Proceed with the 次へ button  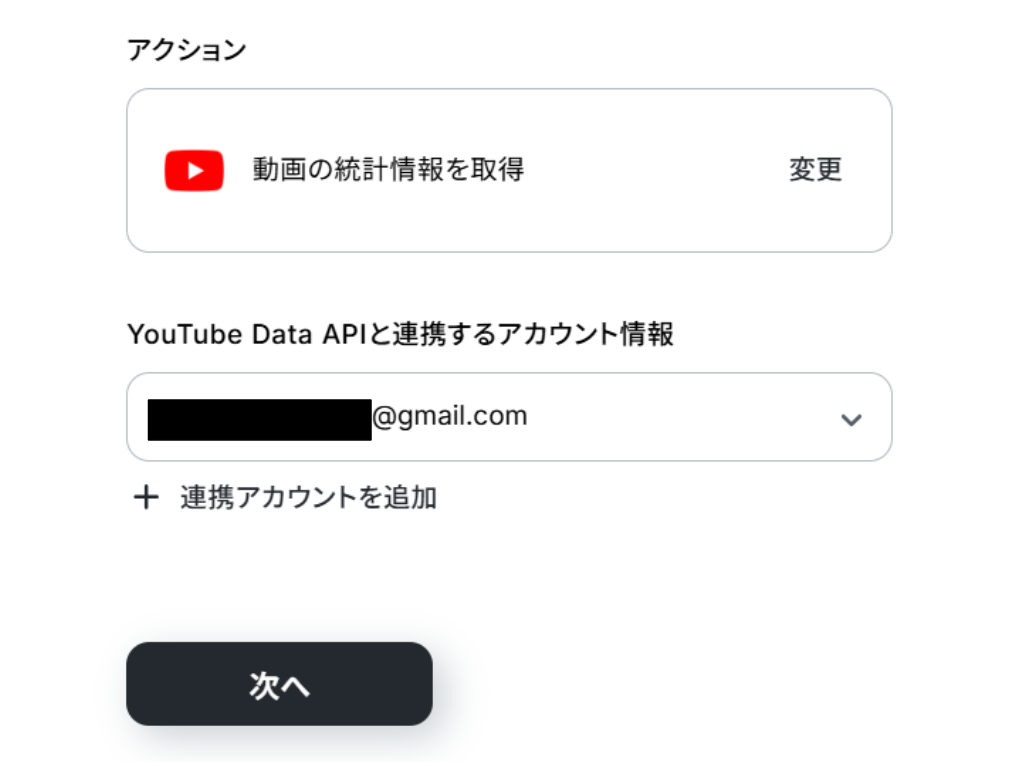pos(279,684)
